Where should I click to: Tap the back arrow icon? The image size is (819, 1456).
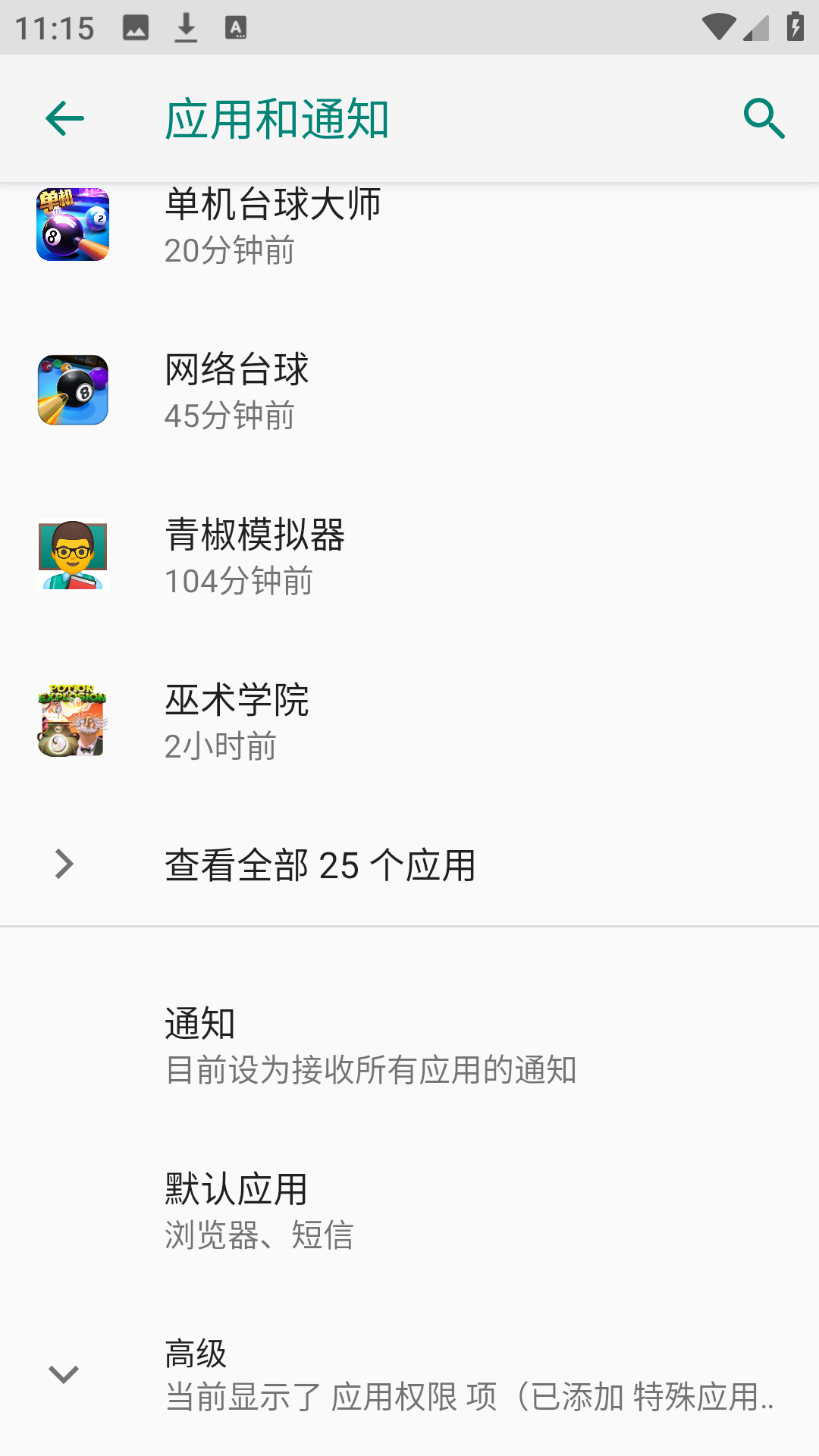(64, 118)
